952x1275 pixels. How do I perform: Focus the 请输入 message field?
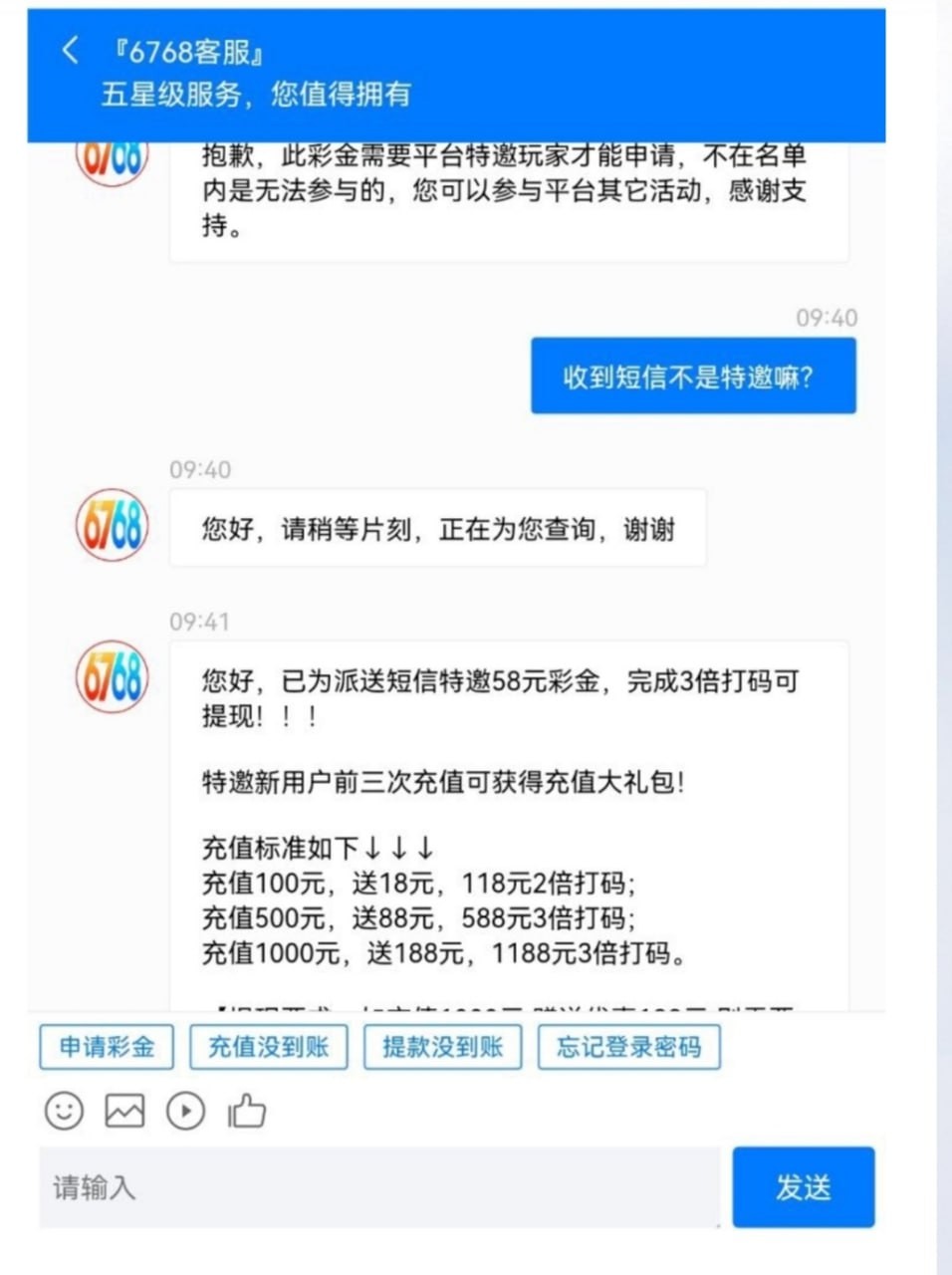(x=378, y=1187)
